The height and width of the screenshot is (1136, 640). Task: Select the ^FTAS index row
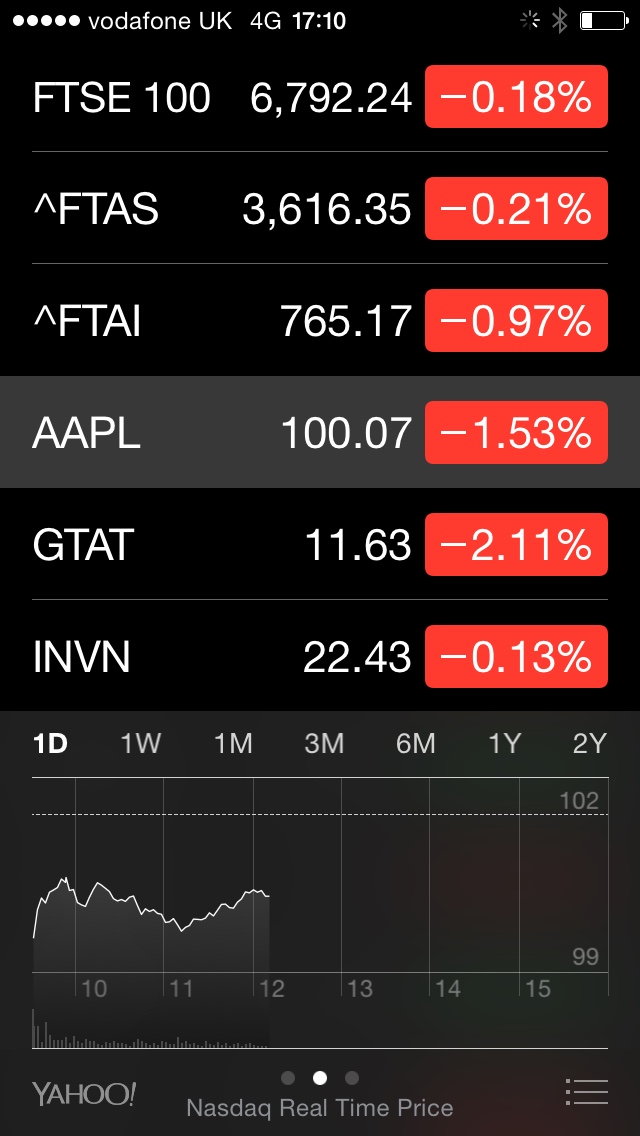(x=220, y=209)
